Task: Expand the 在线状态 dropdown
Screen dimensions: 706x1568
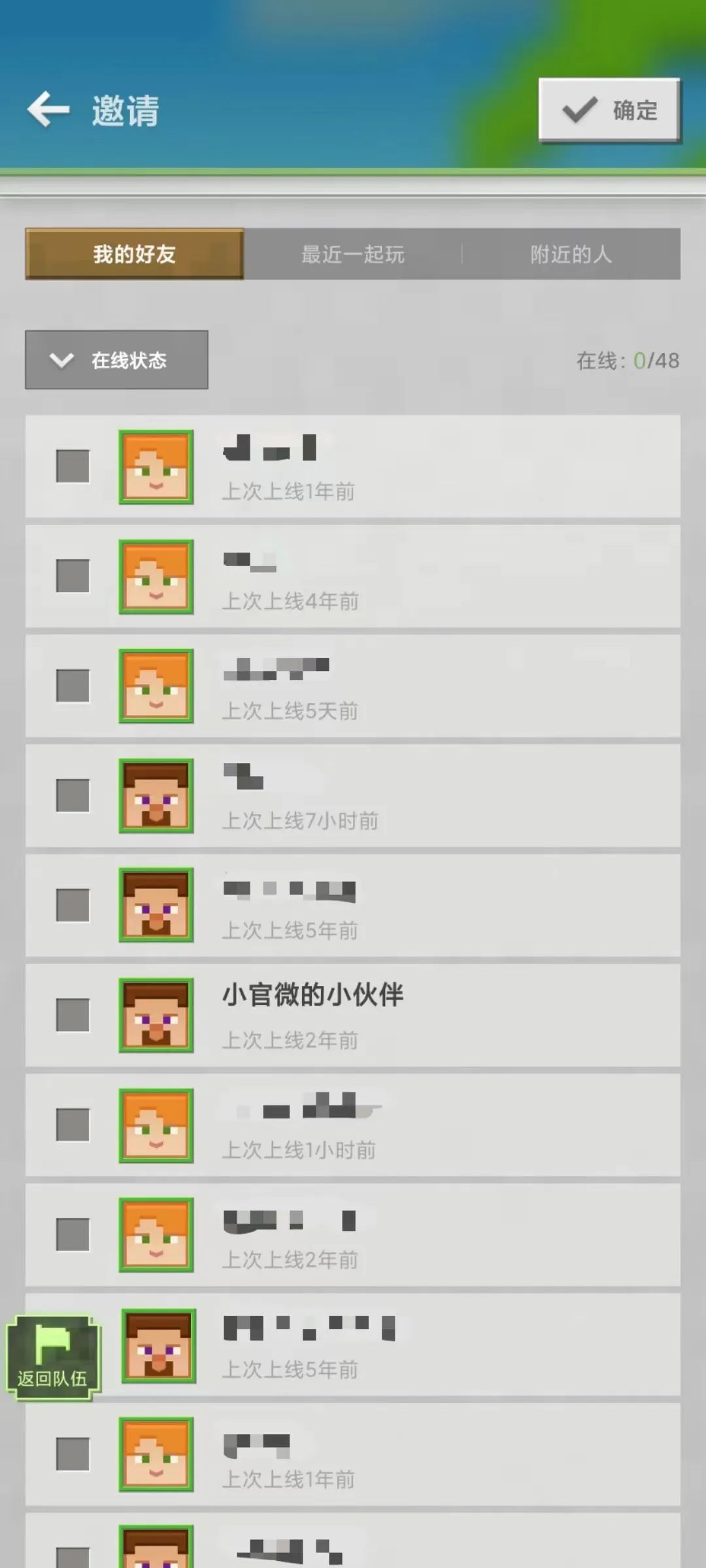Action: [x=116, y=360]
